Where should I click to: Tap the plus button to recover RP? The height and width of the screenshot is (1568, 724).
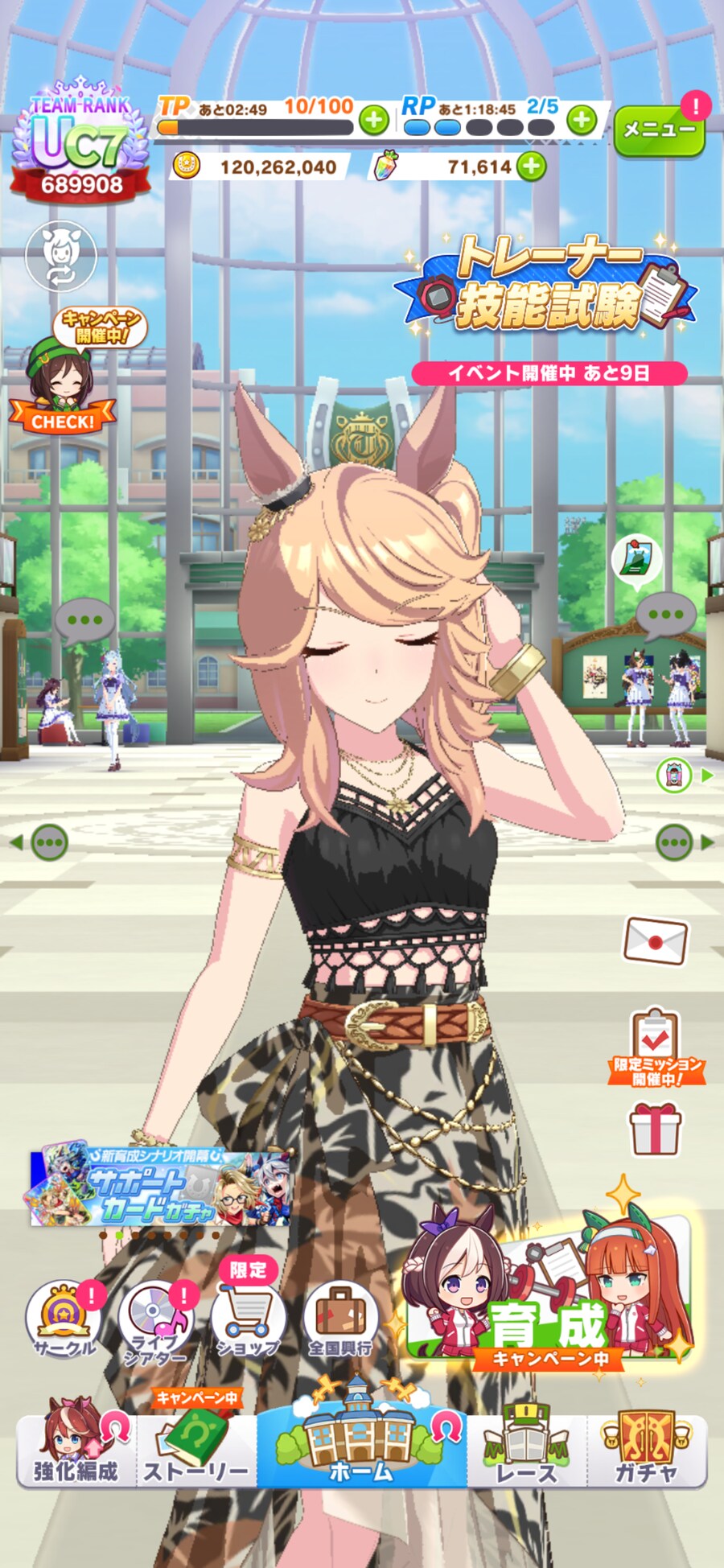[582, 121]
